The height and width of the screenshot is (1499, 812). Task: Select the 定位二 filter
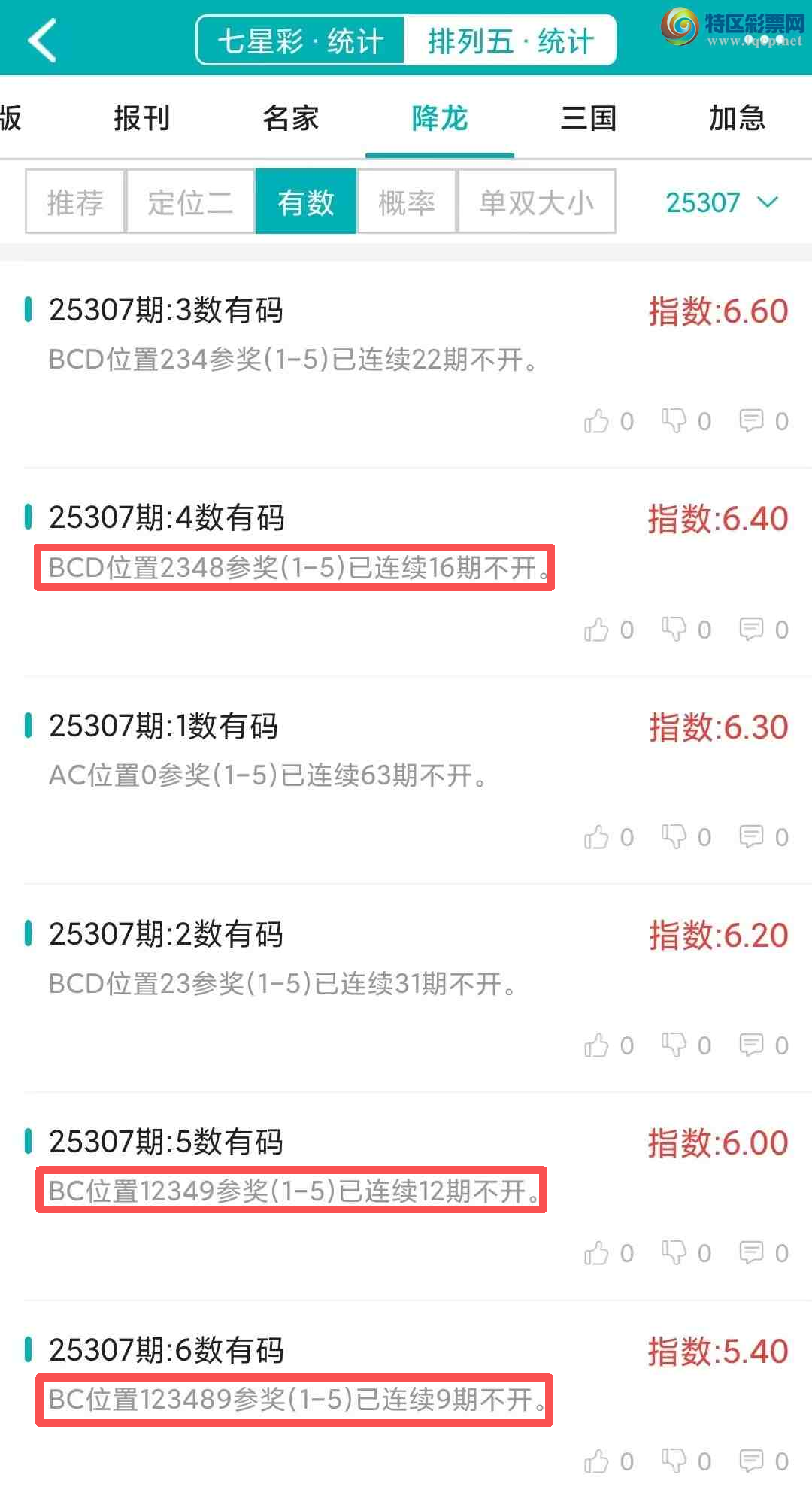coord(190,202)
